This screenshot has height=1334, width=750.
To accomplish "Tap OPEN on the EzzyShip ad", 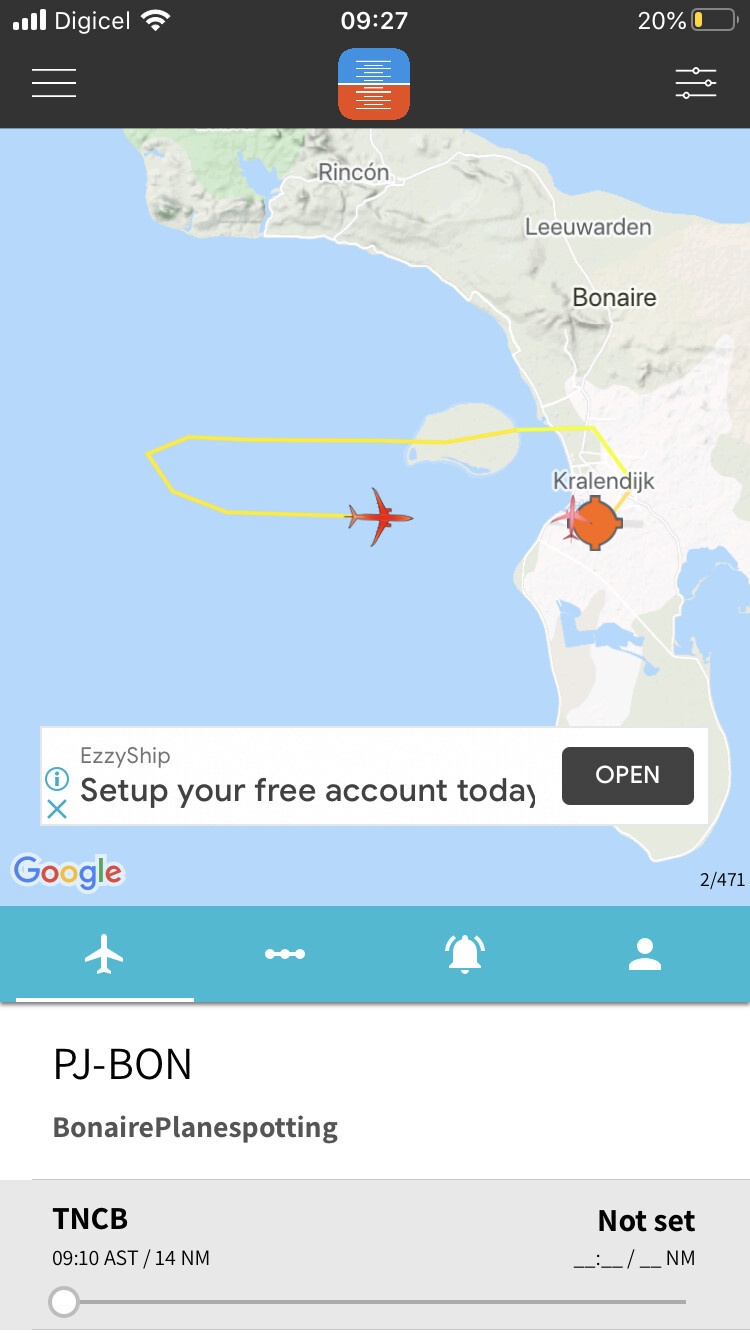I will tap(628, 775).
